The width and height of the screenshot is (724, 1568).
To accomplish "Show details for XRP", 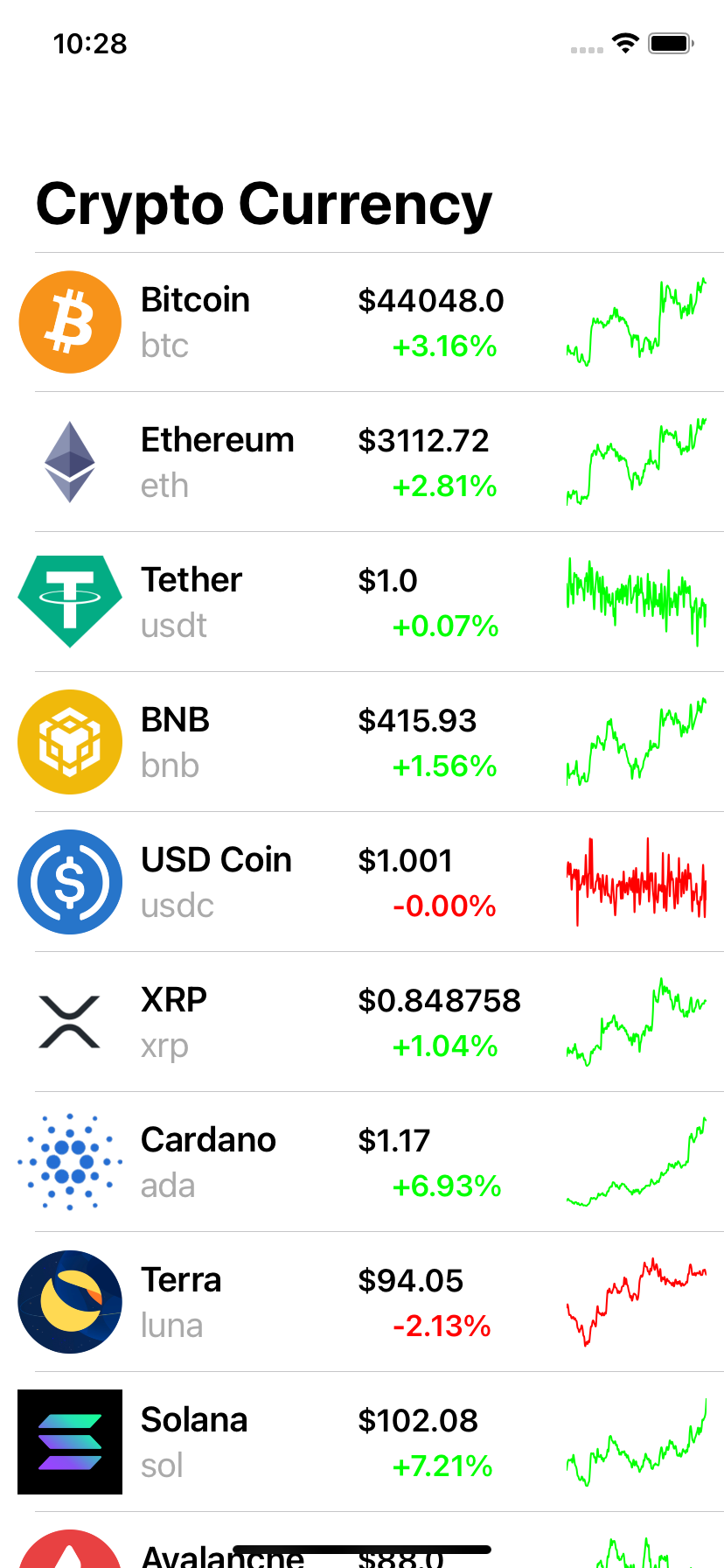I will click(362, 1022).
